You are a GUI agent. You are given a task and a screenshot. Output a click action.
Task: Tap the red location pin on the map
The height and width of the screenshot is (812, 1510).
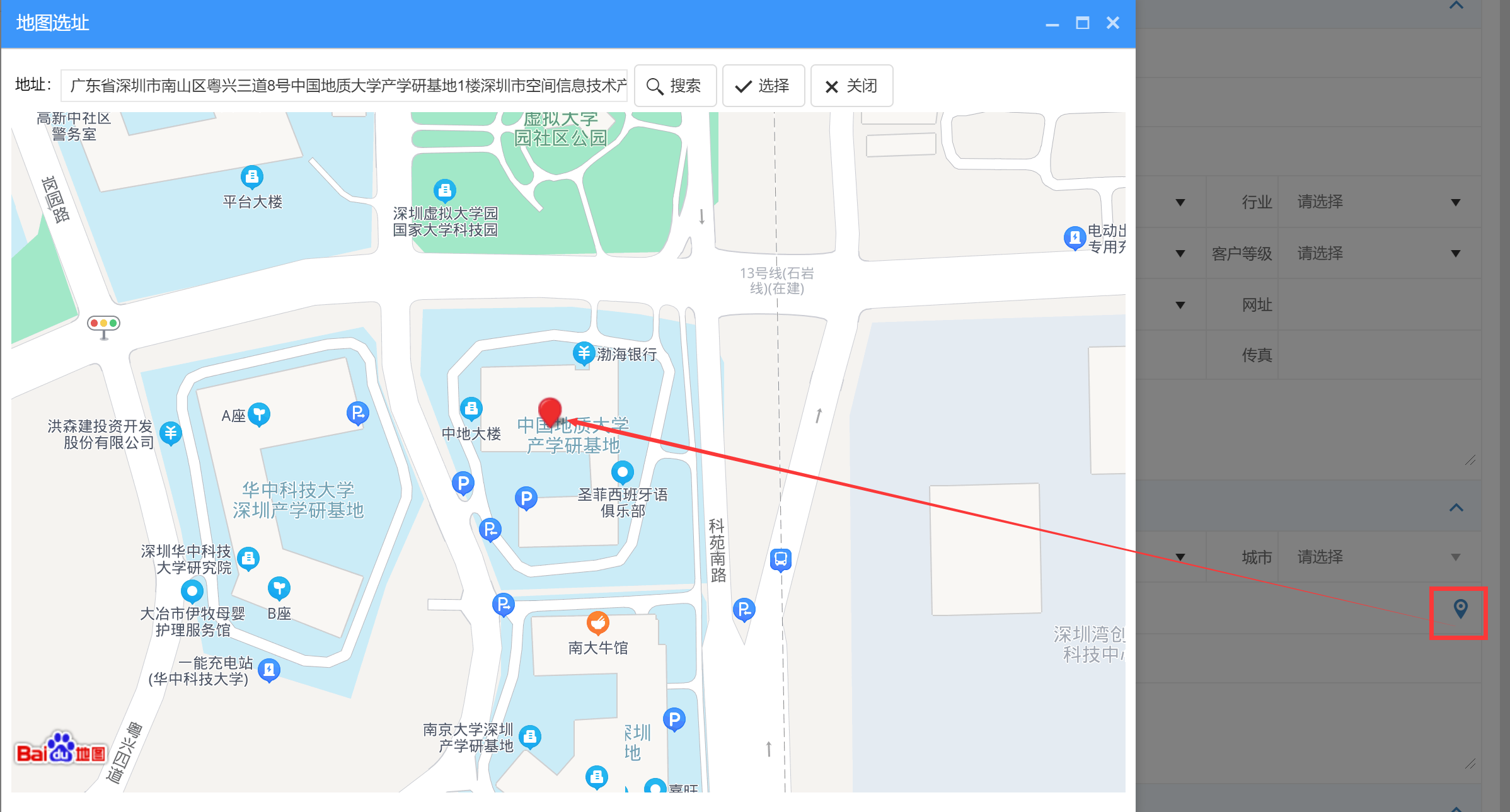pyautogui.click(x=550, y=411)
